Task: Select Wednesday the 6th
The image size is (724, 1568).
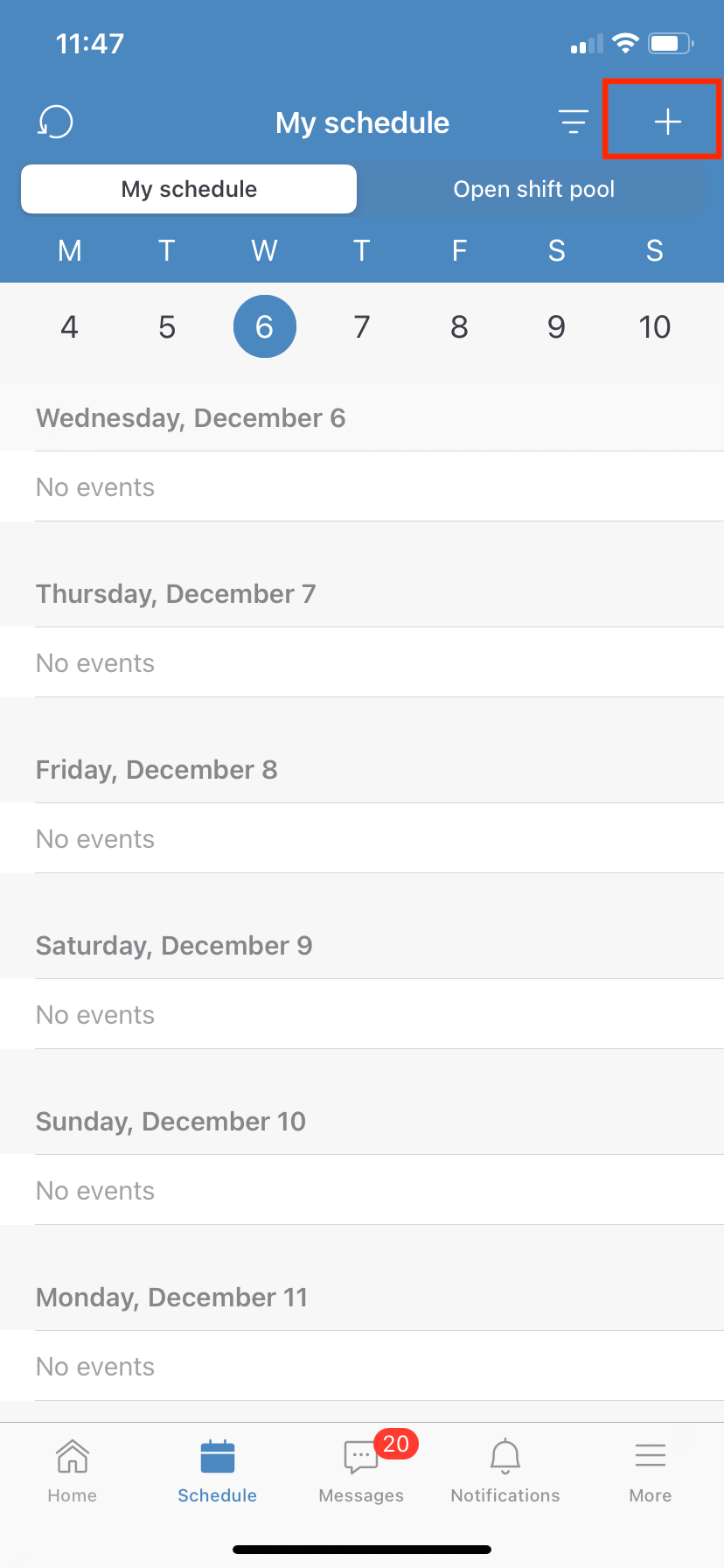Action: pyautogui.click(x=265, y=327)
